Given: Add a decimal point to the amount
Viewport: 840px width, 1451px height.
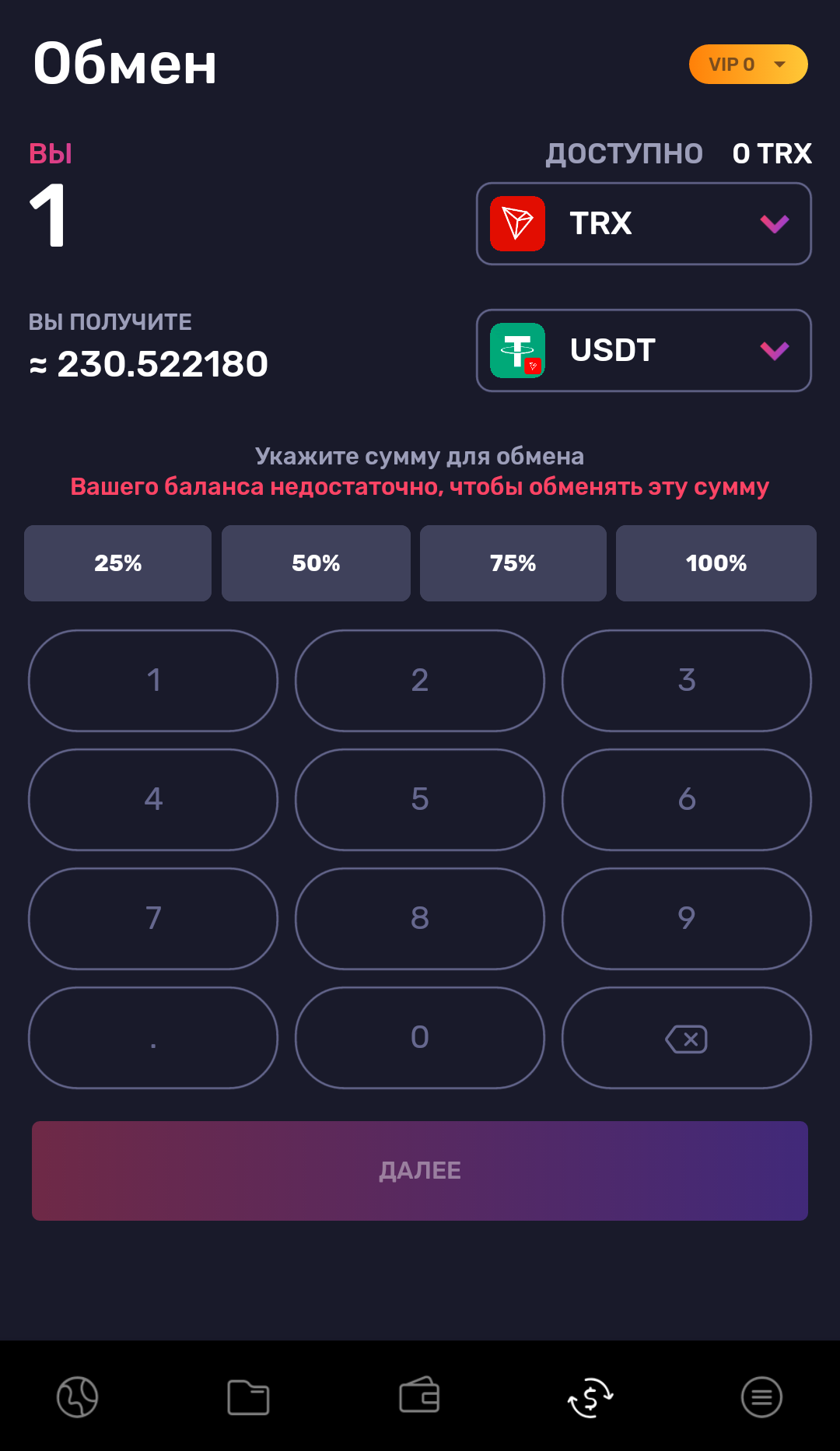Looking at the screenshot, I should click(x=153, y=1038).
